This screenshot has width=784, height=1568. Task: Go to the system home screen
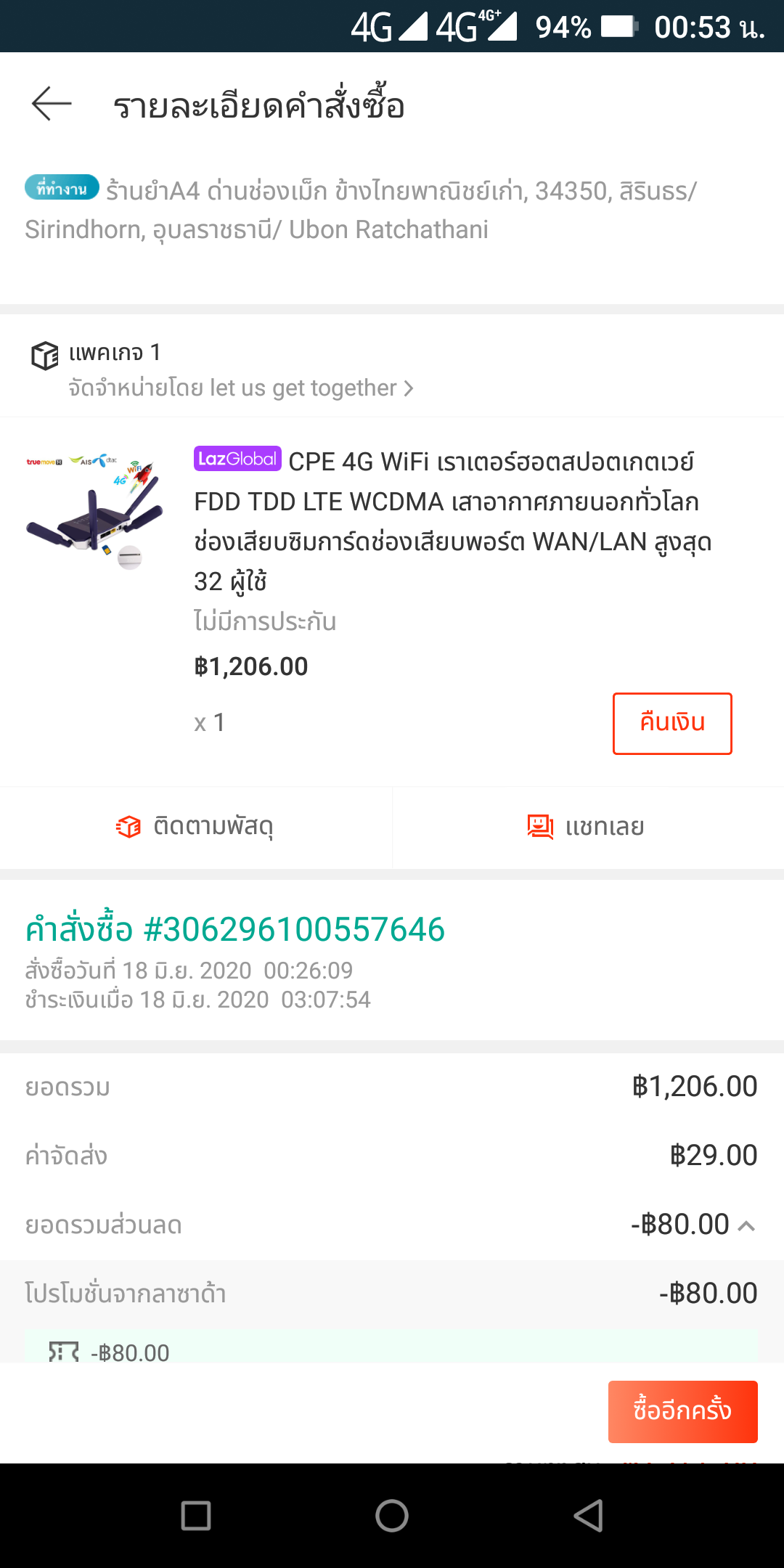pyautogui.click(x=392, y=1516)
